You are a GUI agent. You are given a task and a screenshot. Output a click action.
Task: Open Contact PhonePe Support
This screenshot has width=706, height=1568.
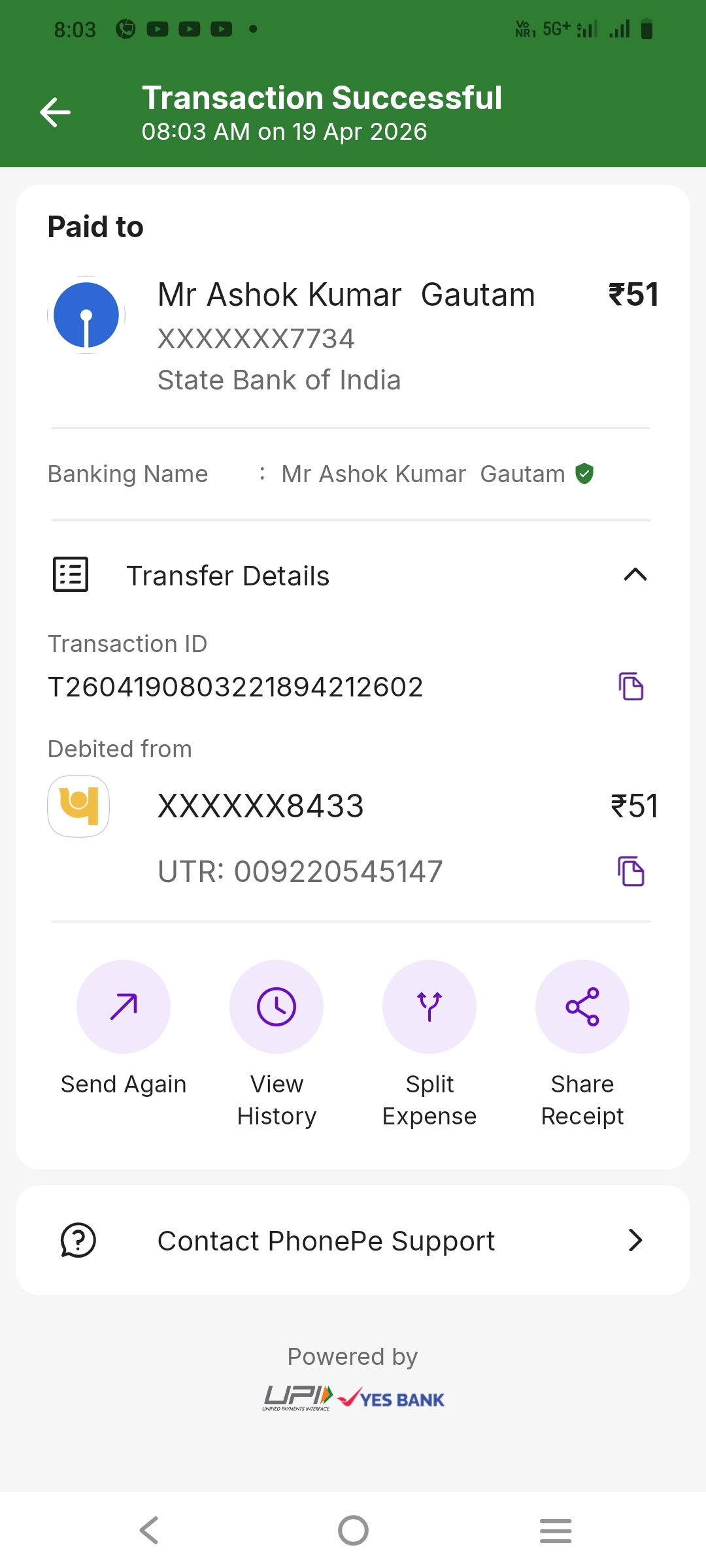tap(353, 1240)
